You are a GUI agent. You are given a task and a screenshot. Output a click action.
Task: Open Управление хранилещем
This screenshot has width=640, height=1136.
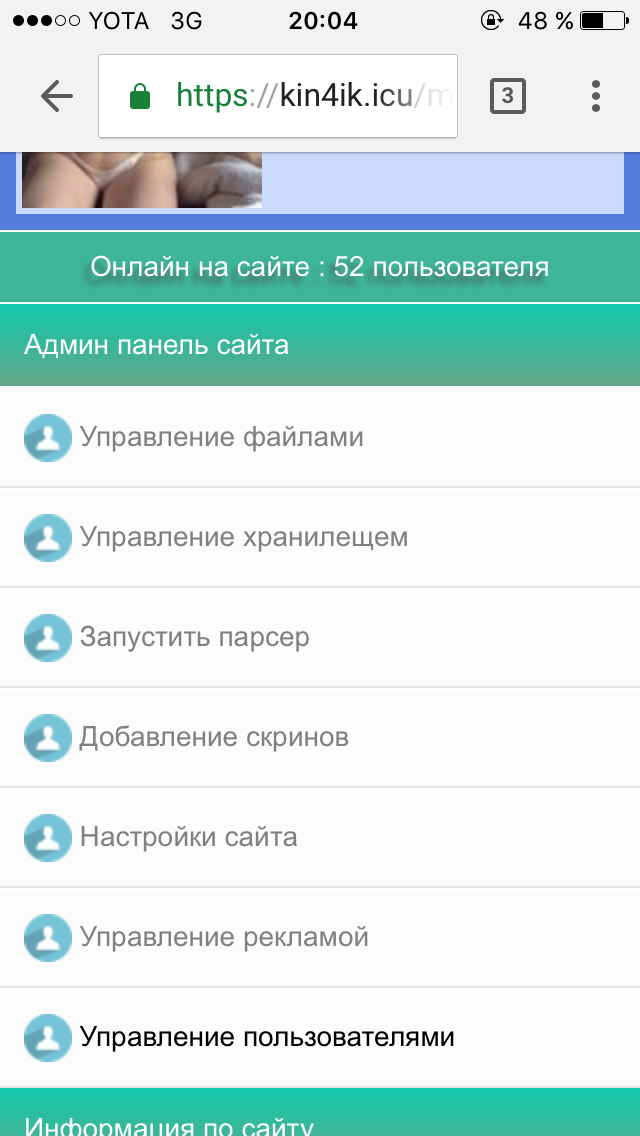click(243, 537)
